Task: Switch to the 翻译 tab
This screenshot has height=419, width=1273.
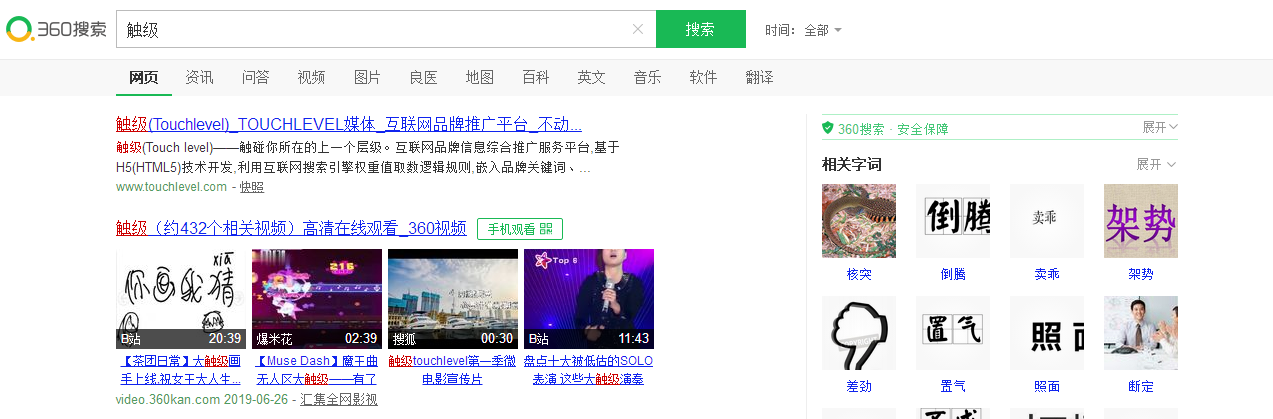Action: coord(759,77)
